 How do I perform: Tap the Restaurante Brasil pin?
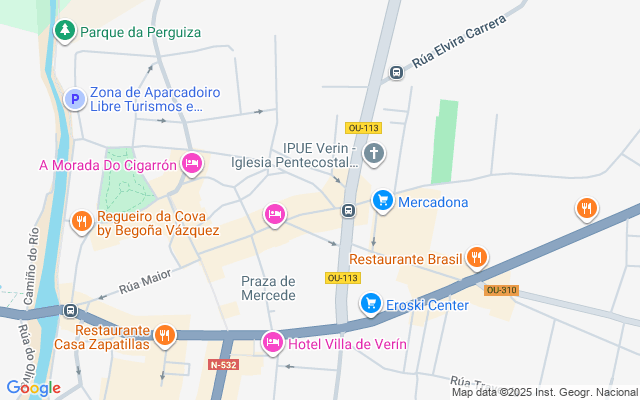477,258
